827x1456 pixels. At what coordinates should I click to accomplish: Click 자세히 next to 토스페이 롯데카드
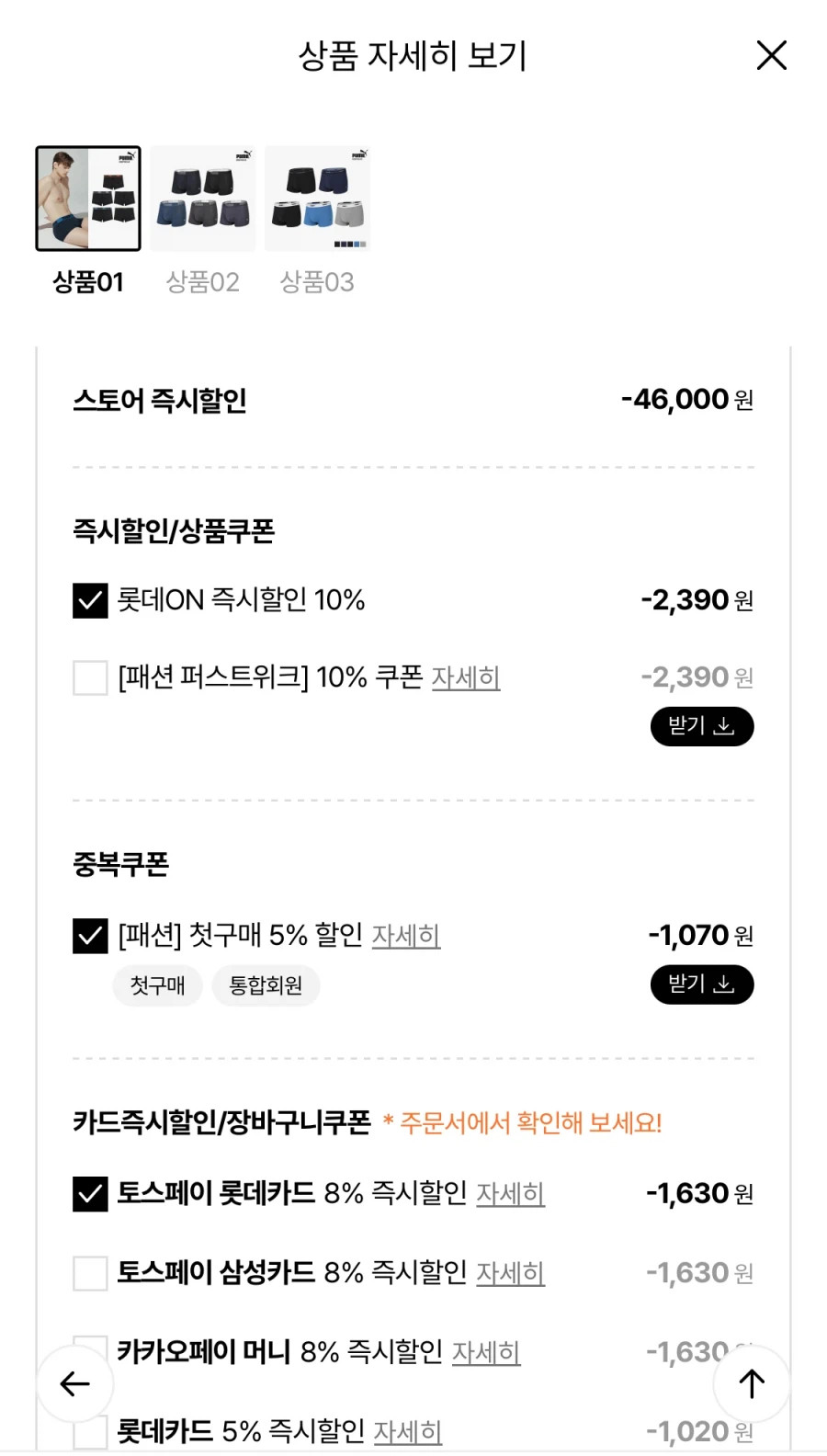click(512, 1193)
